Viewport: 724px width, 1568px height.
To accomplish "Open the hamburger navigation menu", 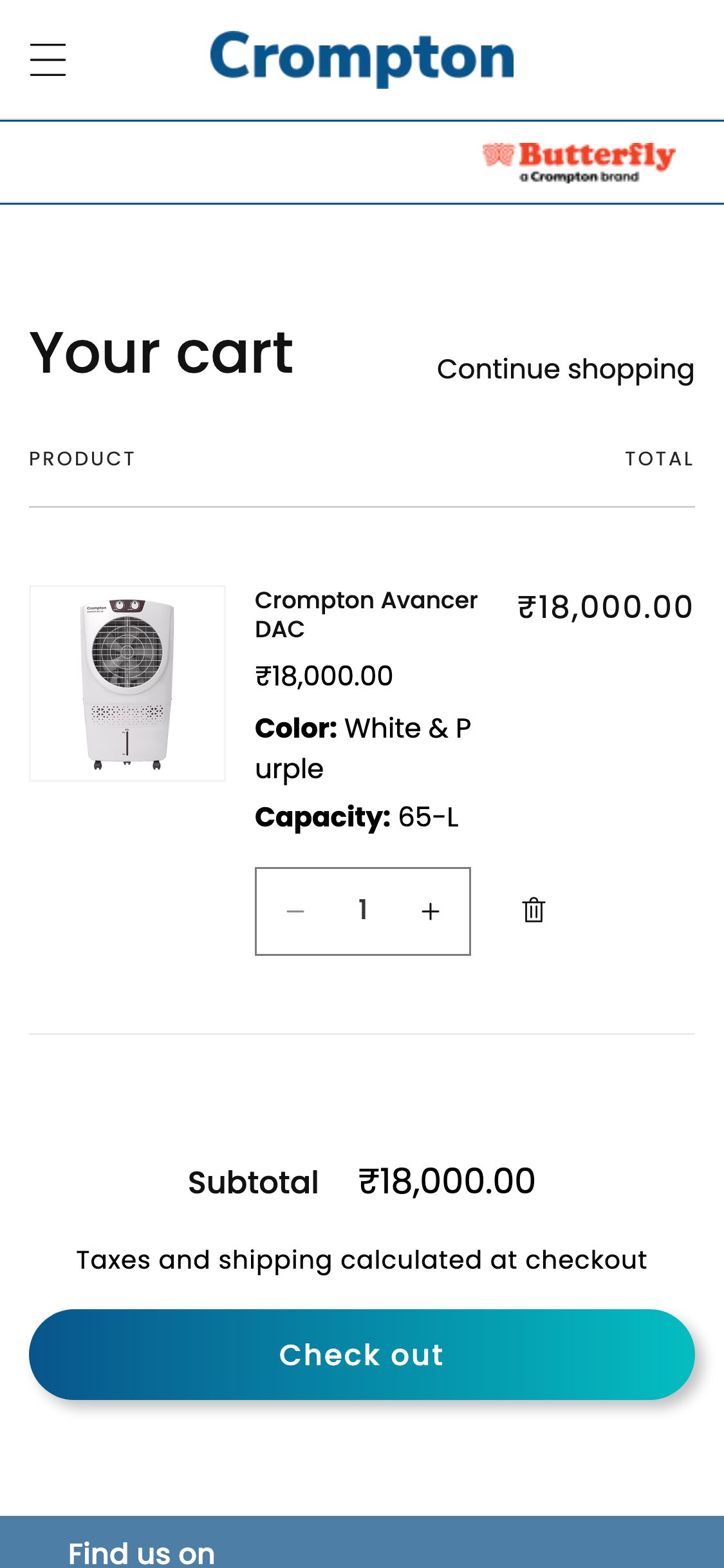I will (48, 59).
